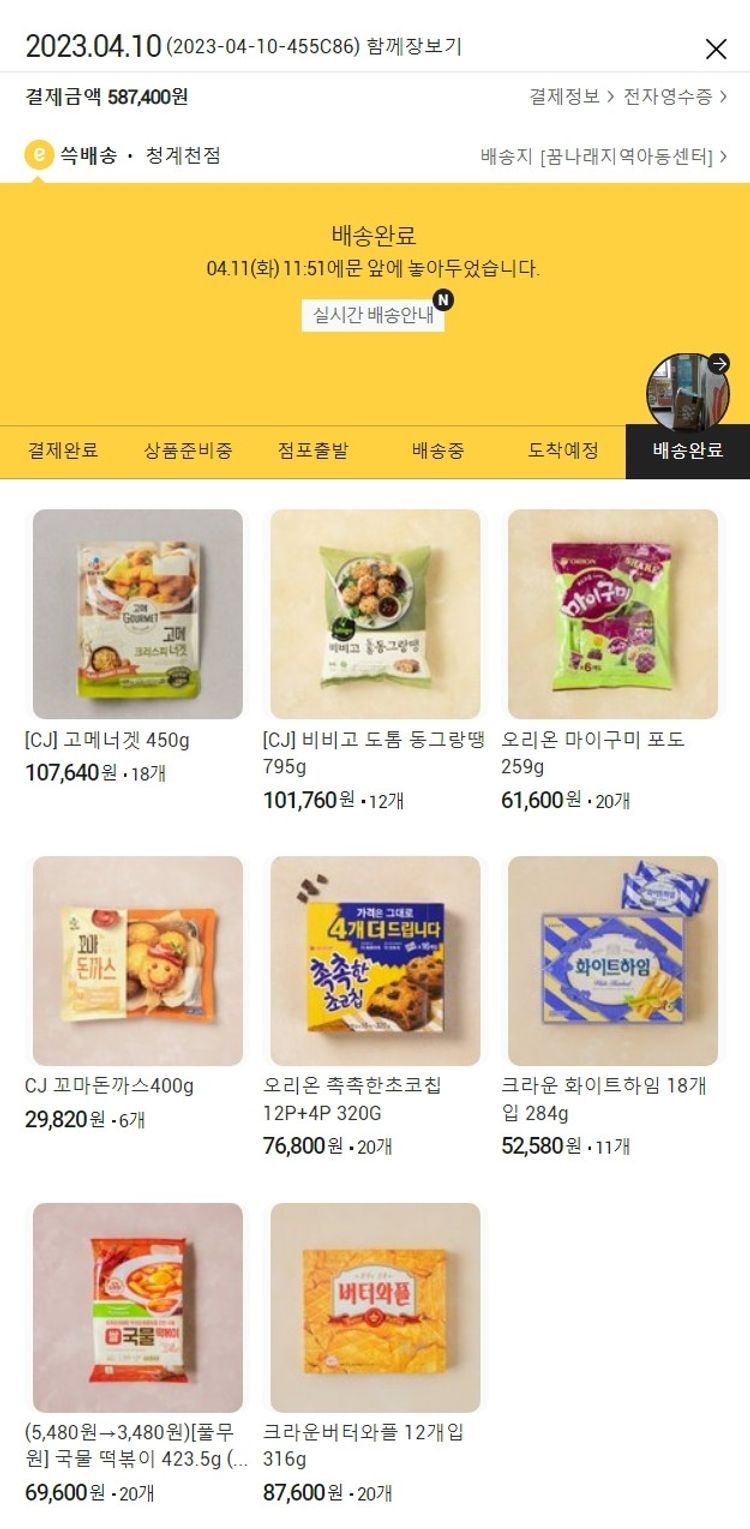This screenshot has height=1529, width=750.
Task: Select the 풀무원 국물 떡볶이 product
Action: click(x=138, y=1307)
